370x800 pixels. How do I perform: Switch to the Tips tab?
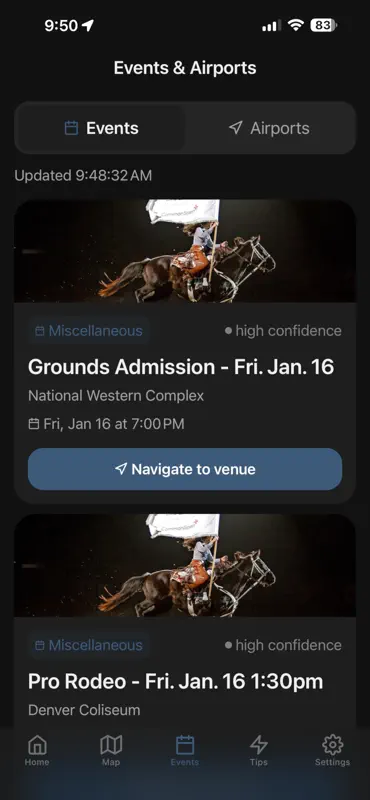click(259, 751)
